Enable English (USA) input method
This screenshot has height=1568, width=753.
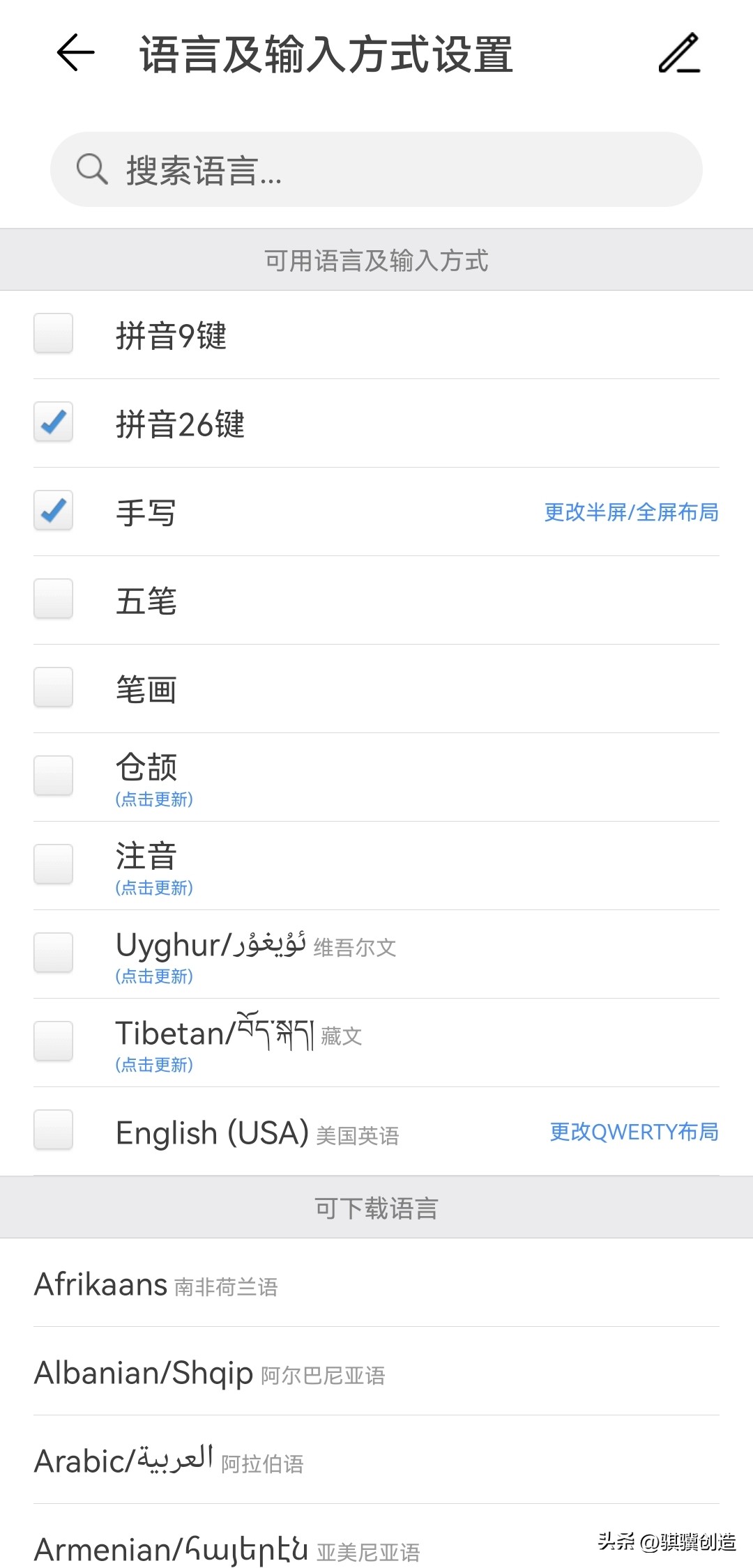pyautogui.click(x=54, y=1130)
